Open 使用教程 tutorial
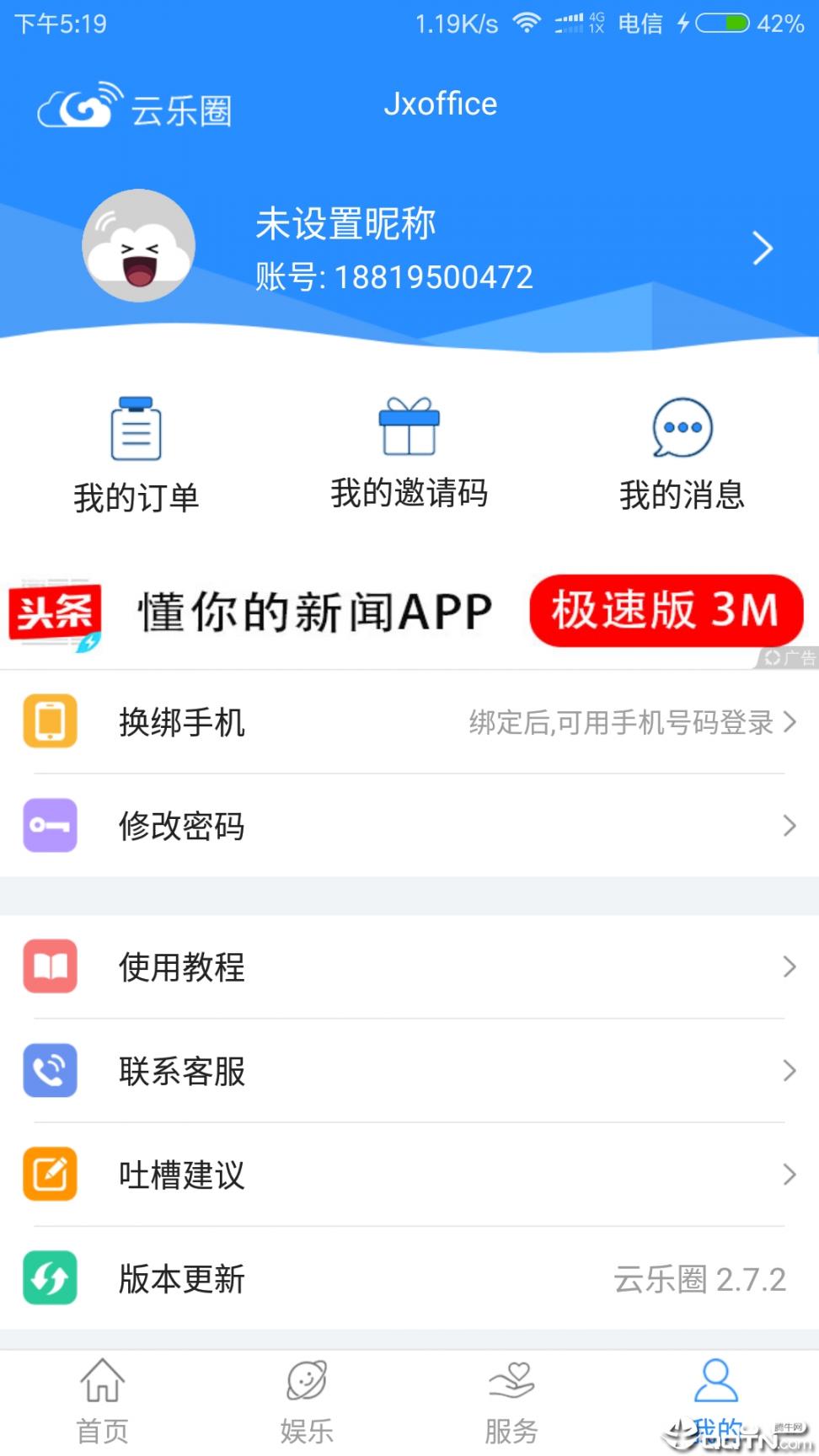Viewport: 819px width, 1456px height. pyautogui.click(x=409, y=966)
